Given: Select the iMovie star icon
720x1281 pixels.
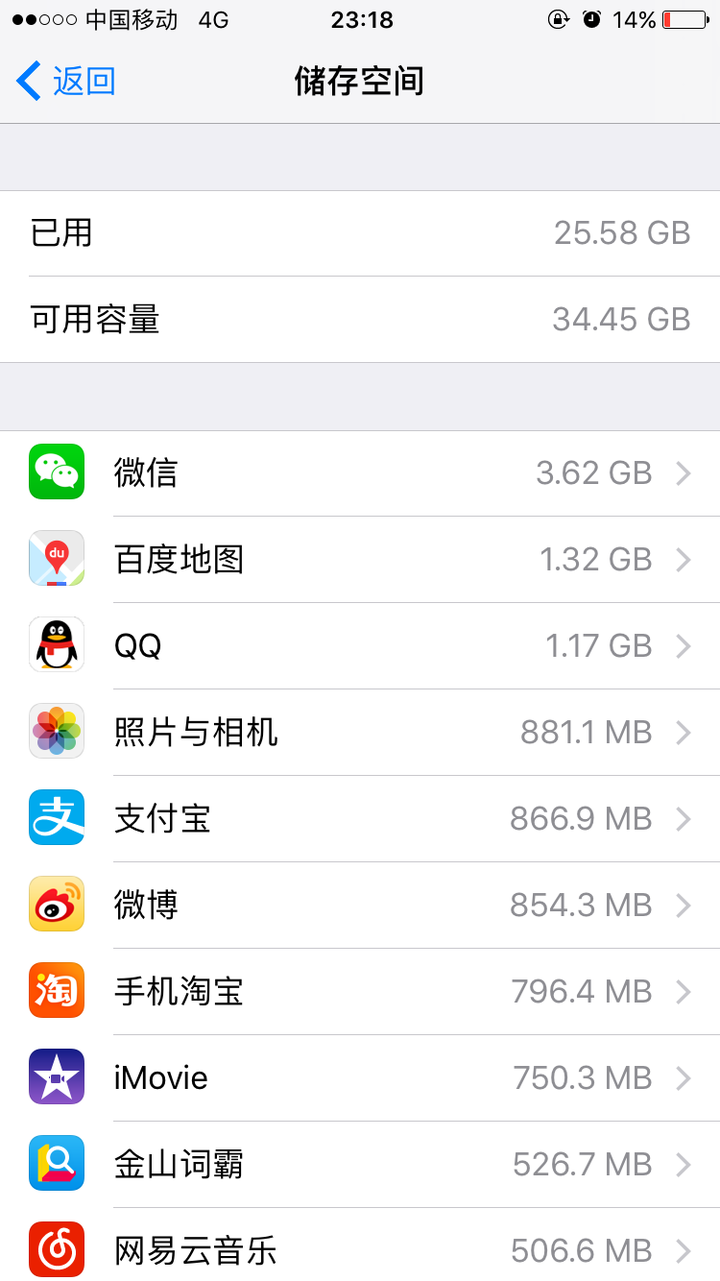Looking at the screenshot, I should tap(56, 1077).
